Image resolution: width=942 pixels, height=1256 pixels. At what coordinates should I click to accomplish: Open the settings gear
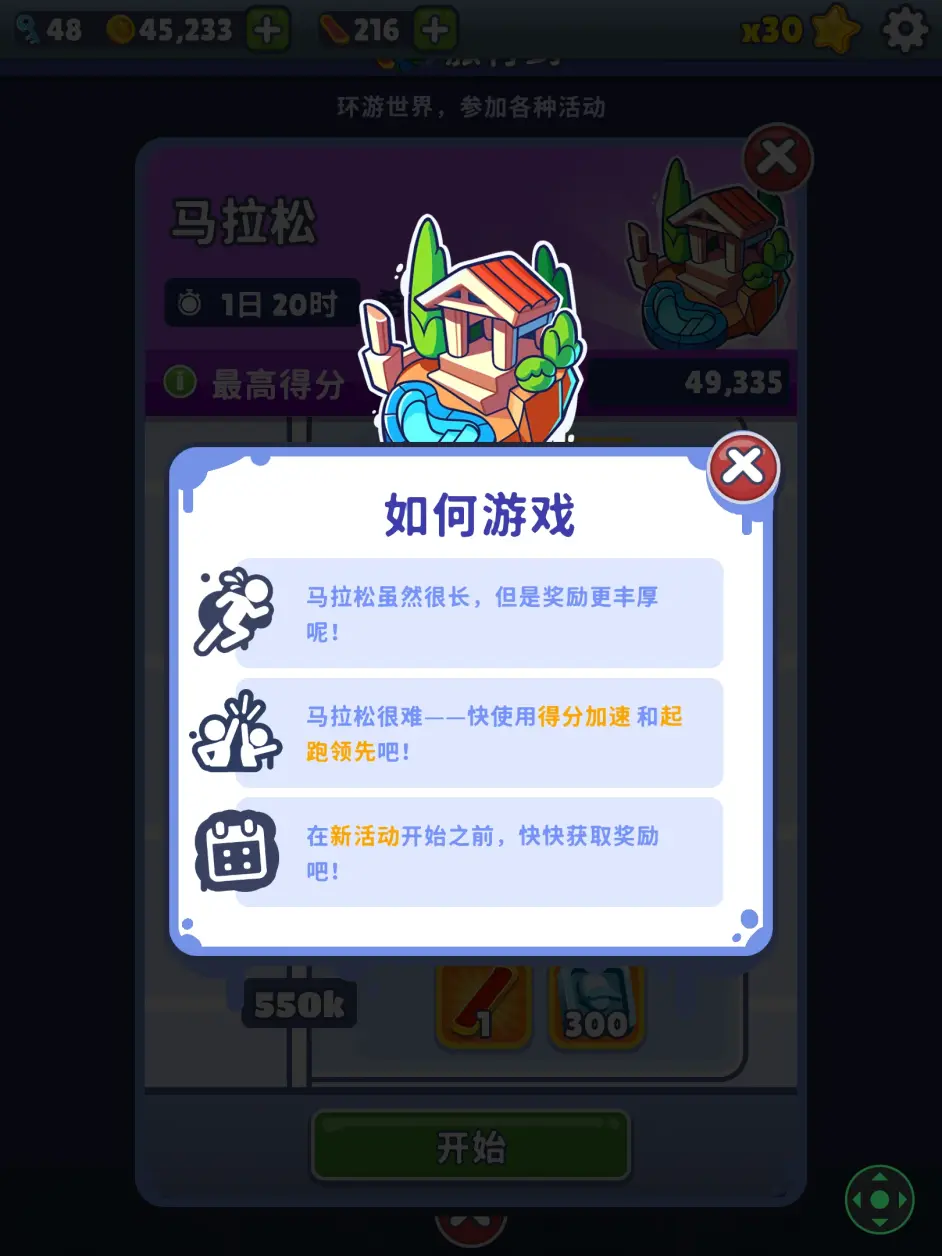pyautogui.click(x=905, y=30)
